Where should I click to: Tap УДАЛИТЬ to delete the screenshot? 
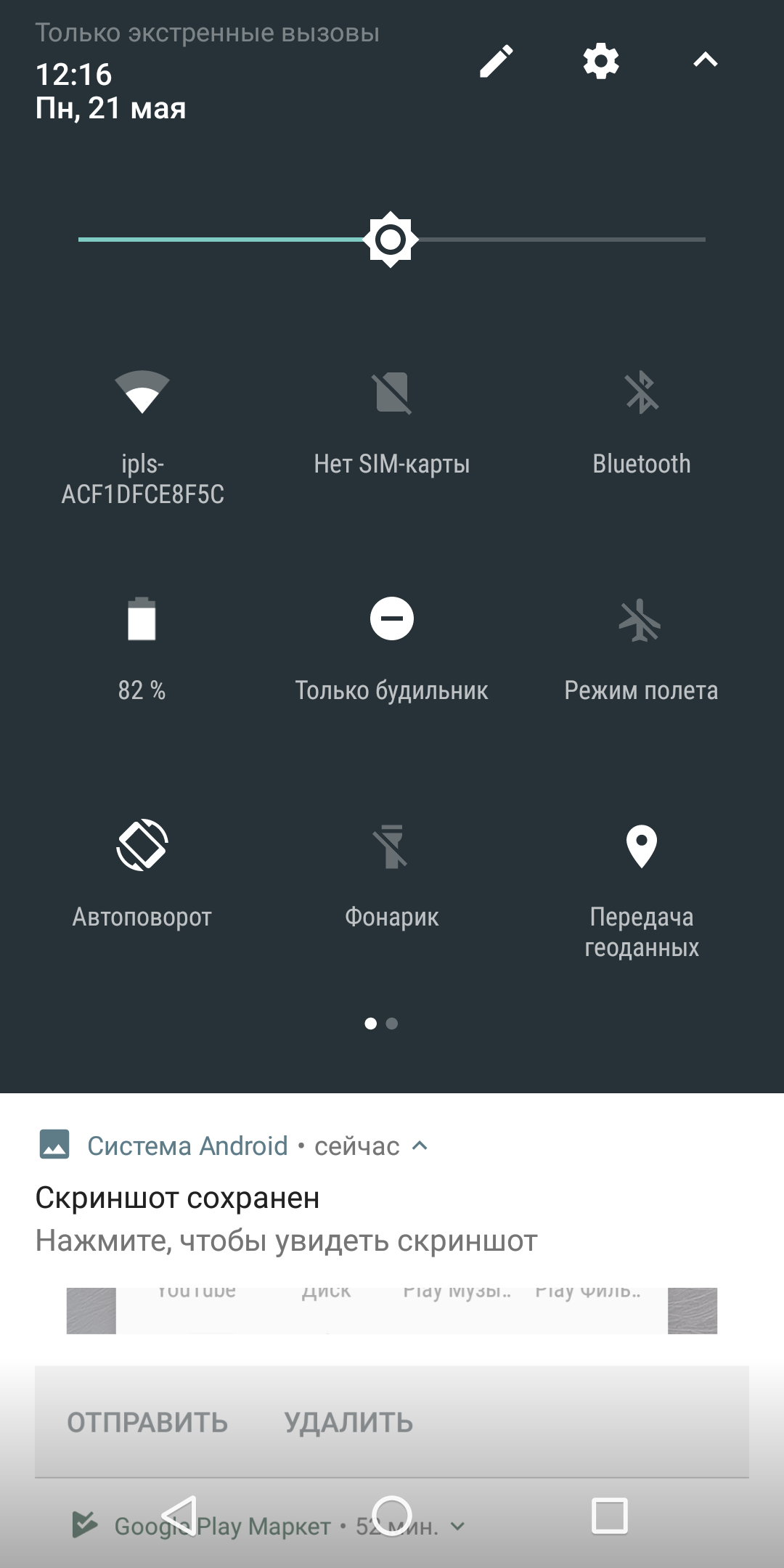(x=348, y=1423)
